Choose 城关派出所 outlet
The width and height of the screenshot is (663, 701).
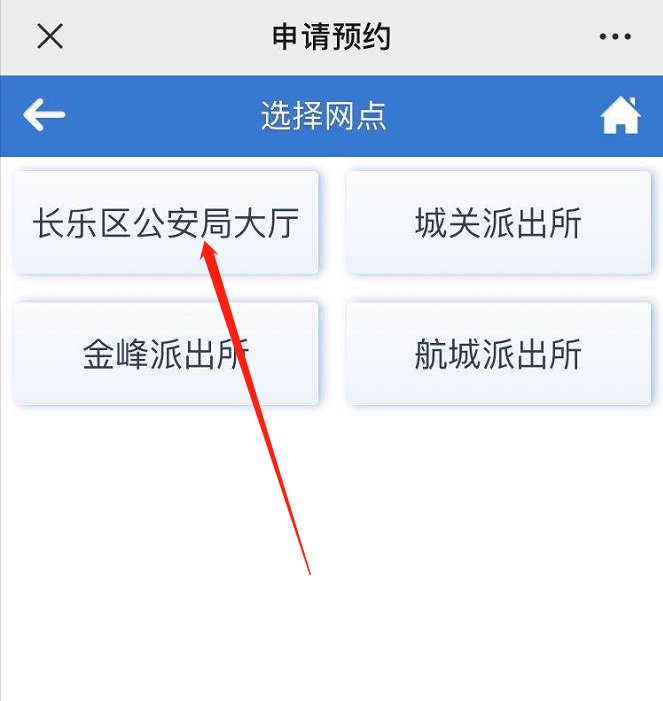click(x=498, y=223)
